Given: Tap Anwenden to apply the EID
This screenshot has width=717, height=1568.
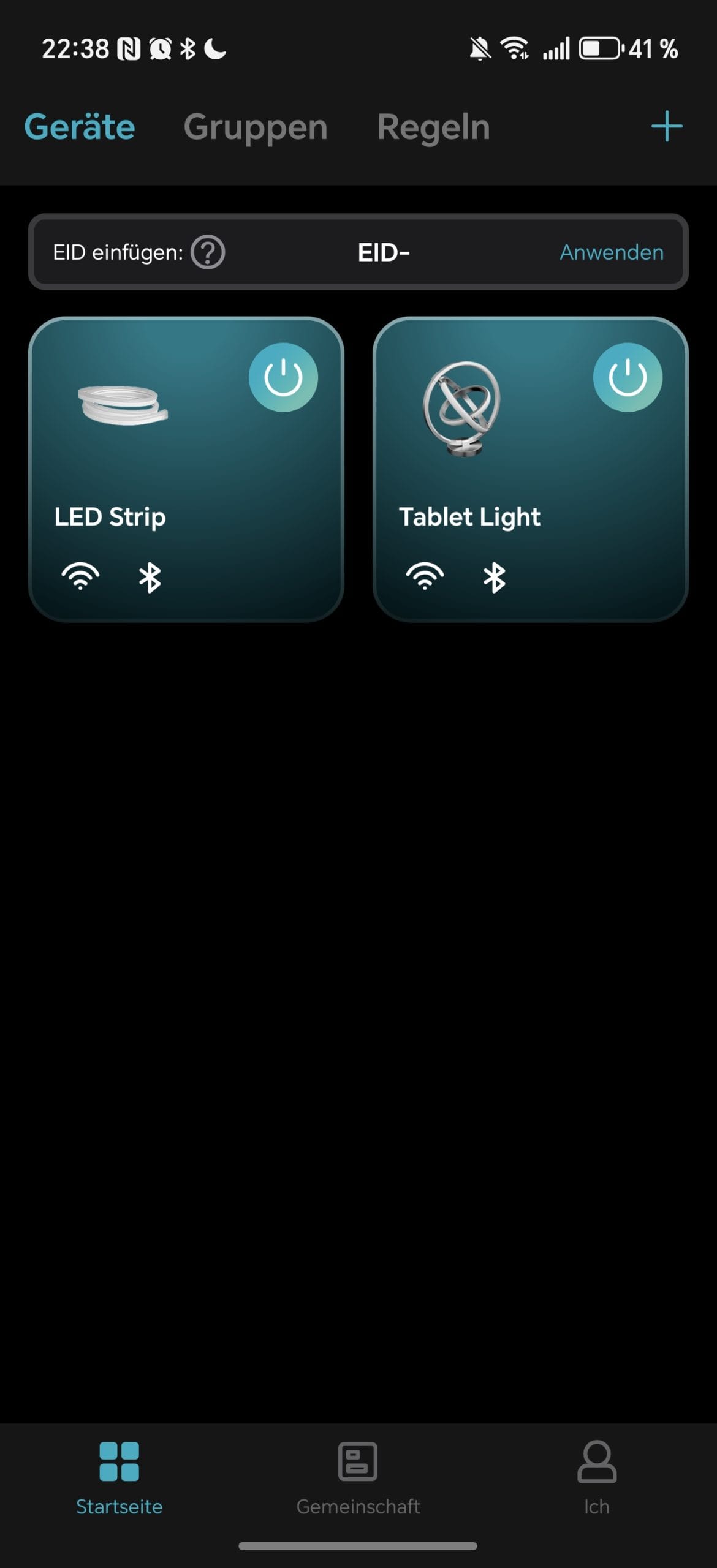Looking at the screenshot, I should (x=611, y=252).
